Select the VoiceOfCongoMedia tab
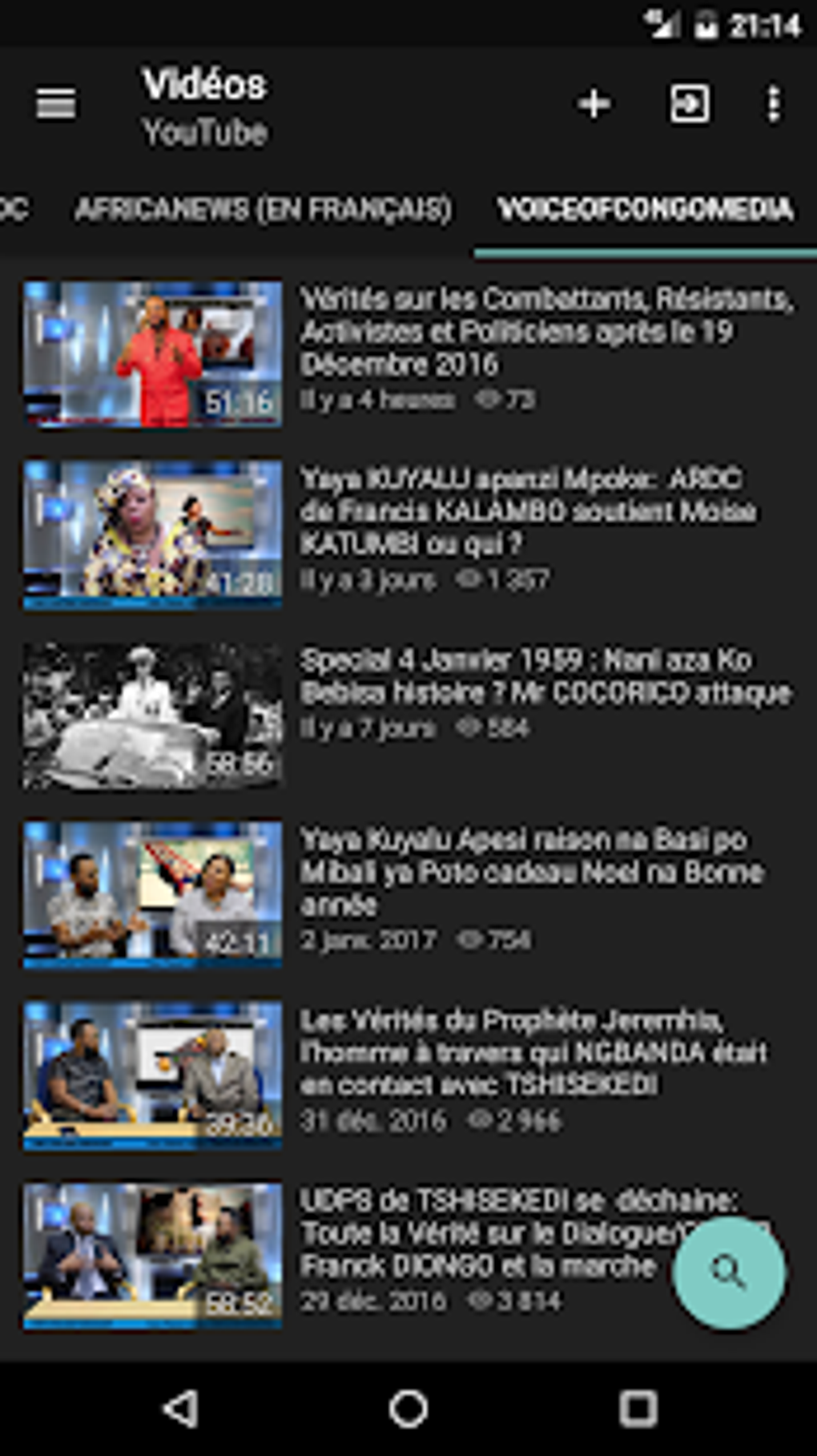The width and height of the screenshot is (817, 1456). (645, 210)
